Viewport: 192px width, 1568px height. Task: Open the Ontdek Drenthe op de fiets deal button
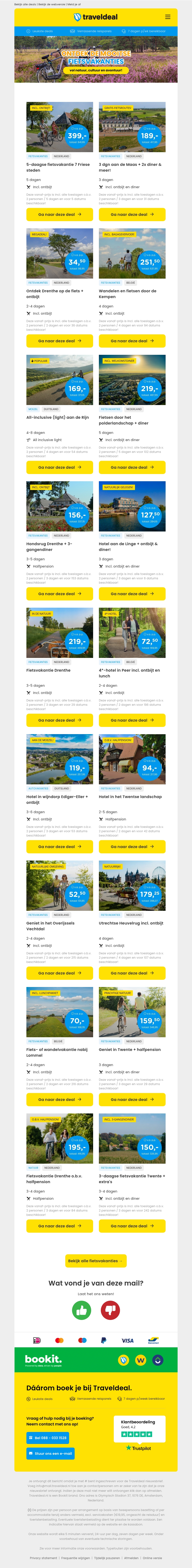pyautogui.click(x=60, y=341)
